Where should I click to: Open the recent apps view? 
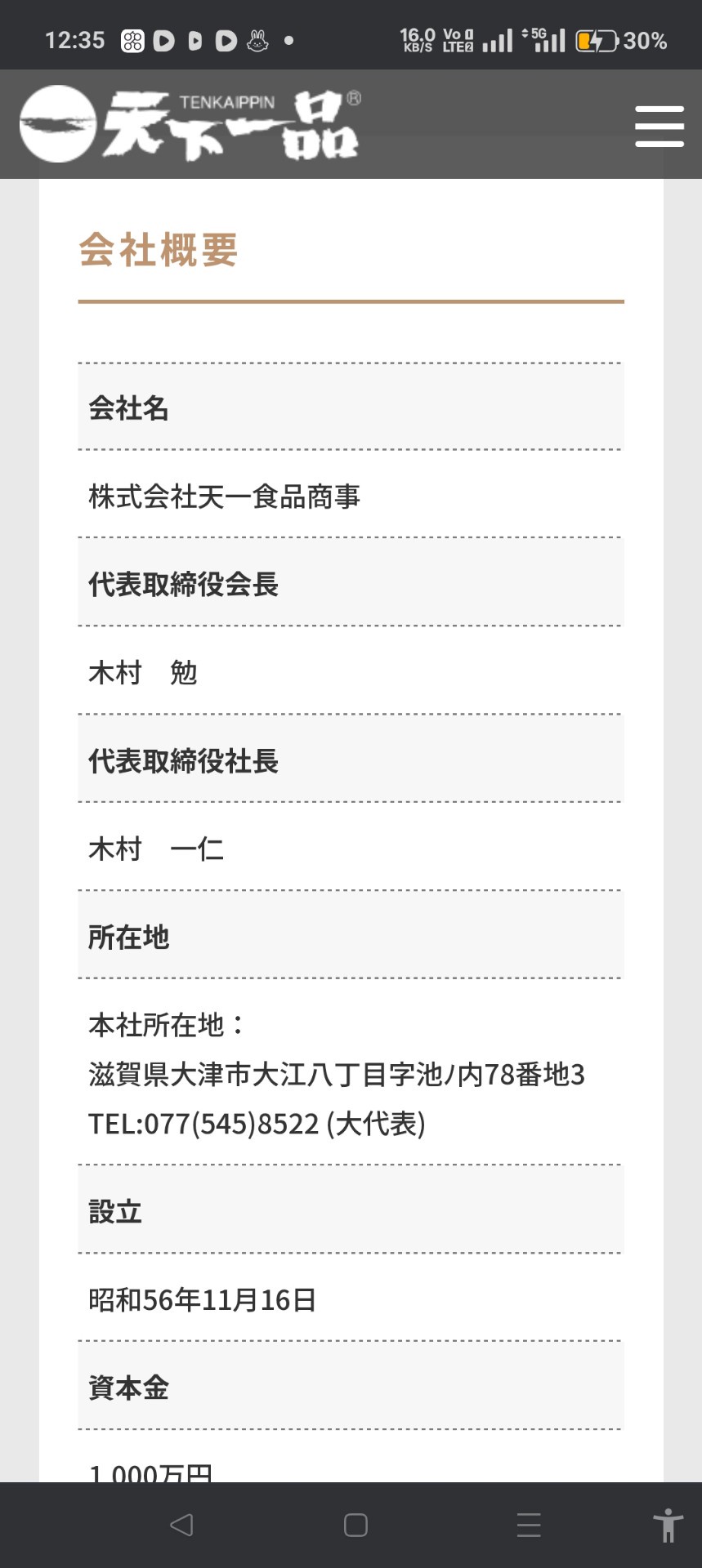point(530,1525)
